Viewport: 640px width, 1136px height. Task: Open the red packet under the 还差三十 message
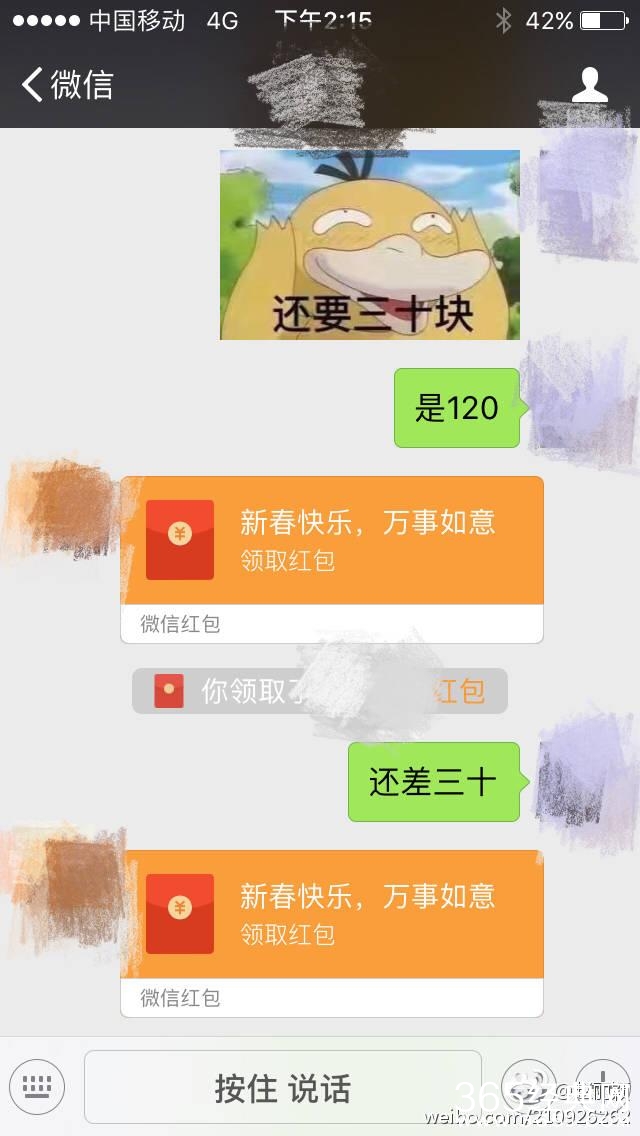[332, 915]
